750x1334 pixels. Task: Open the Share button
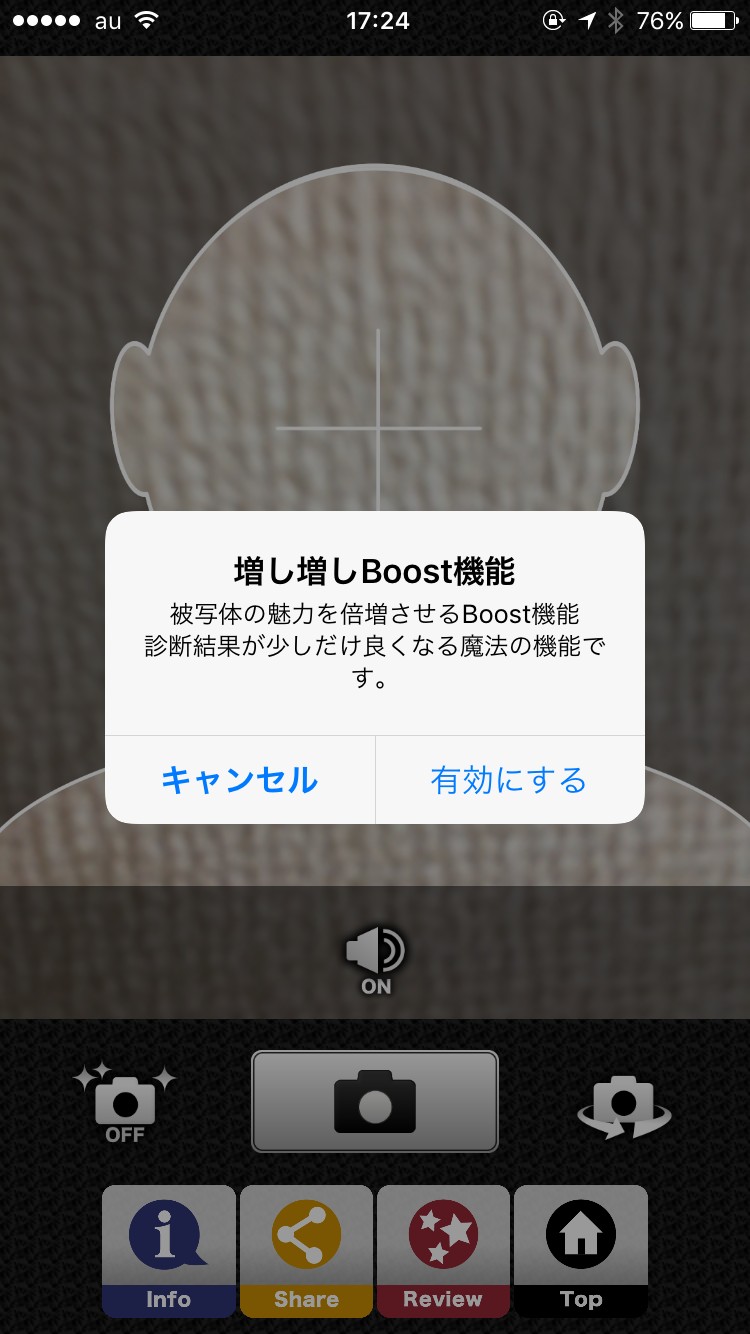coord(306,1251)
